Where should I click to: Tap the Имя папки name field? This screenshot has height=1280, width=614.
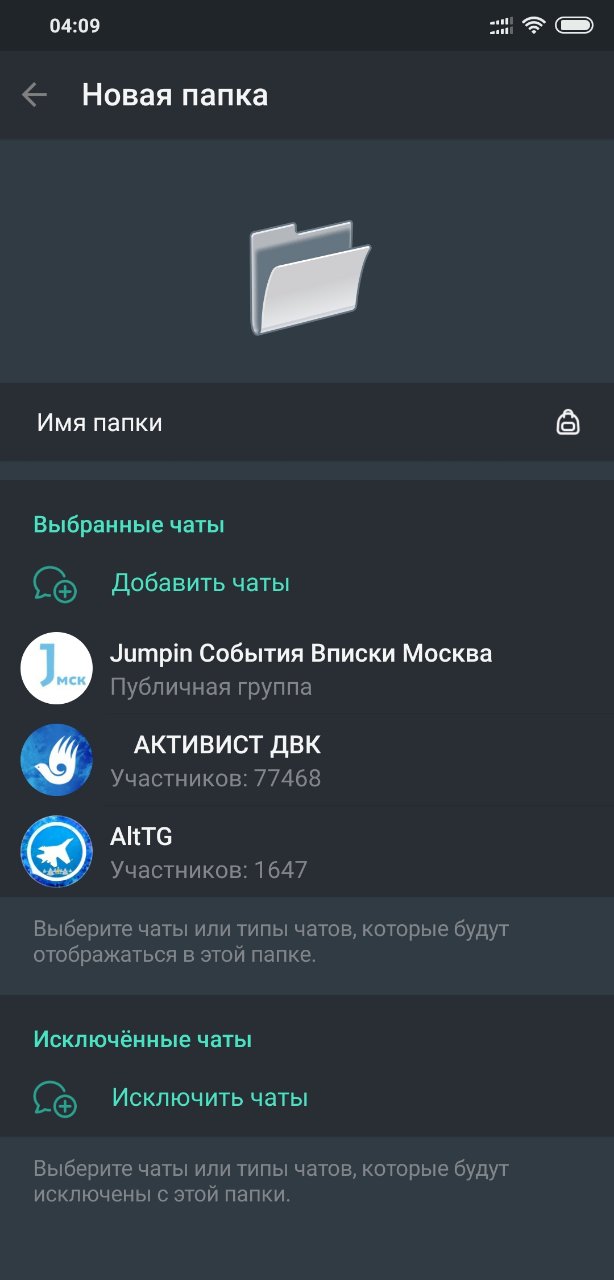coord(280,423)
